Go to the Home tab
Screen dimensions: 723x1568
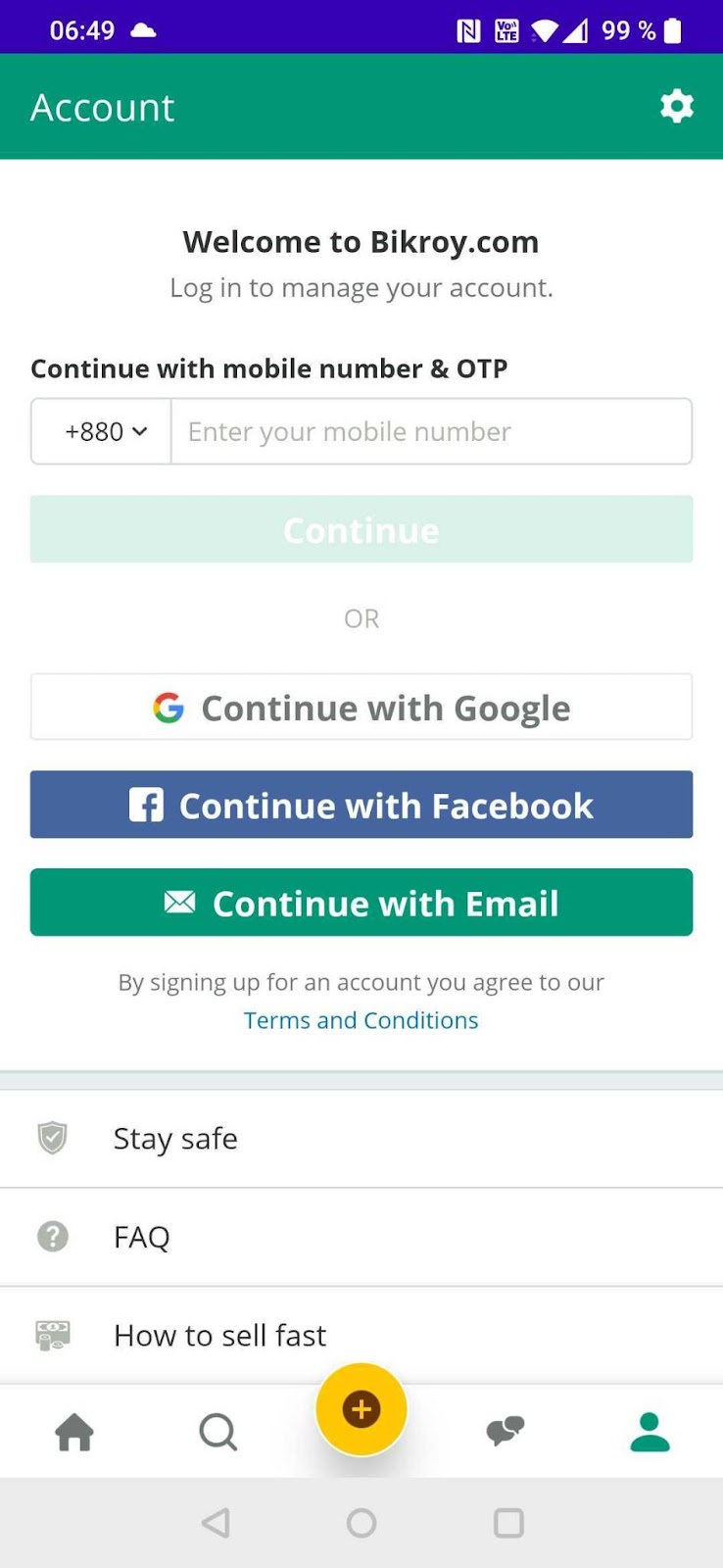pyautogui.click(x=74, y=1432)
